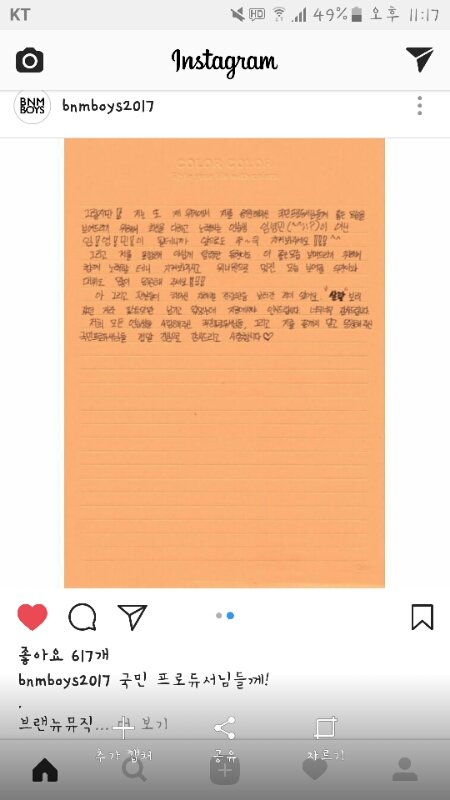
Task: Select 추가 캡처 scroll capture option
Action: (x=123, y=738)
